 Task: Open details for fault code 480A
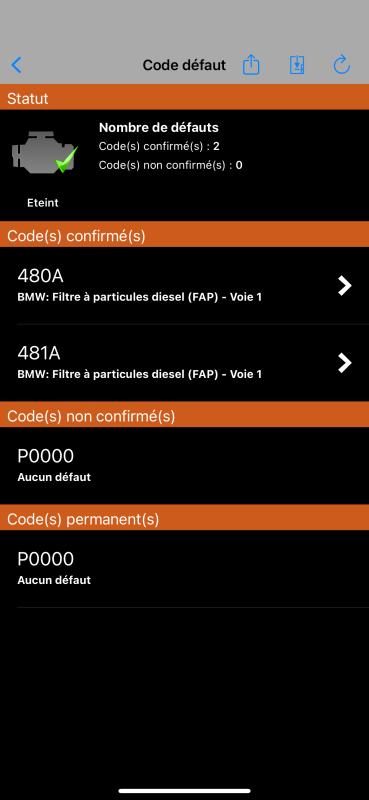click(x=184, y=286)
